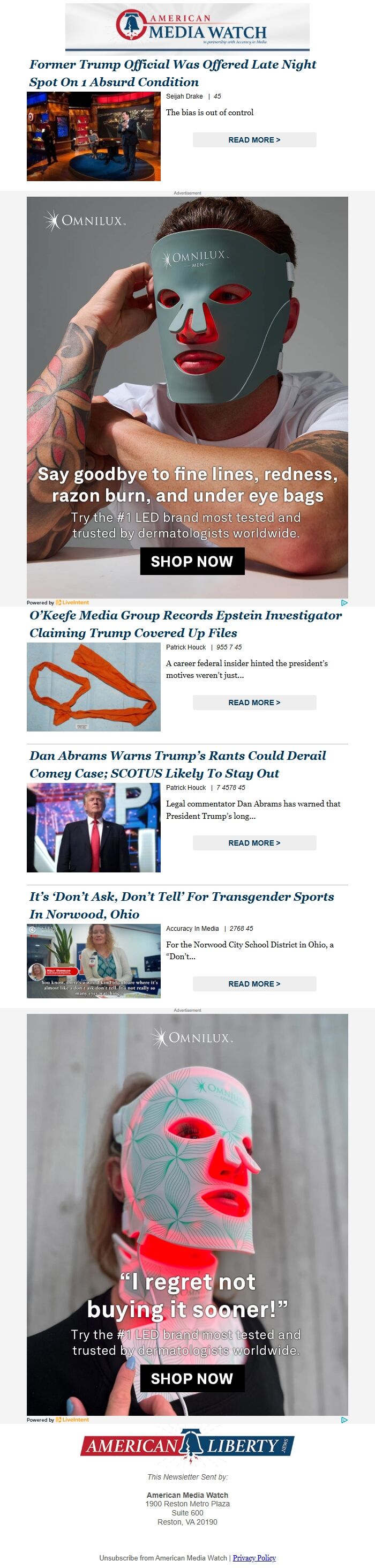Screen dimensions: 375x1568
Task: Open the Dan Abrams Comey case headline
Action: (x=177, y=764)
